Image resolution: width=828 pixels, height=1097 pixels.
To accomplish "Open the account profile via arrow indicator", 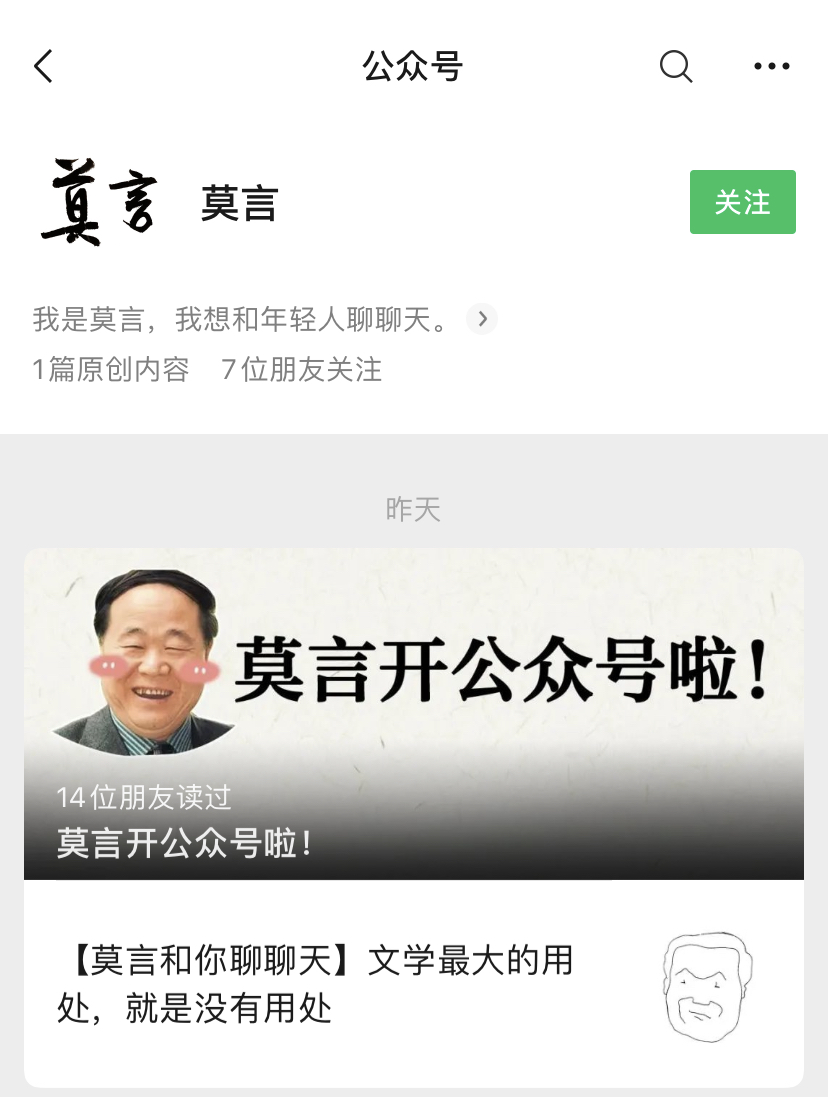I will tap(481, 318).
